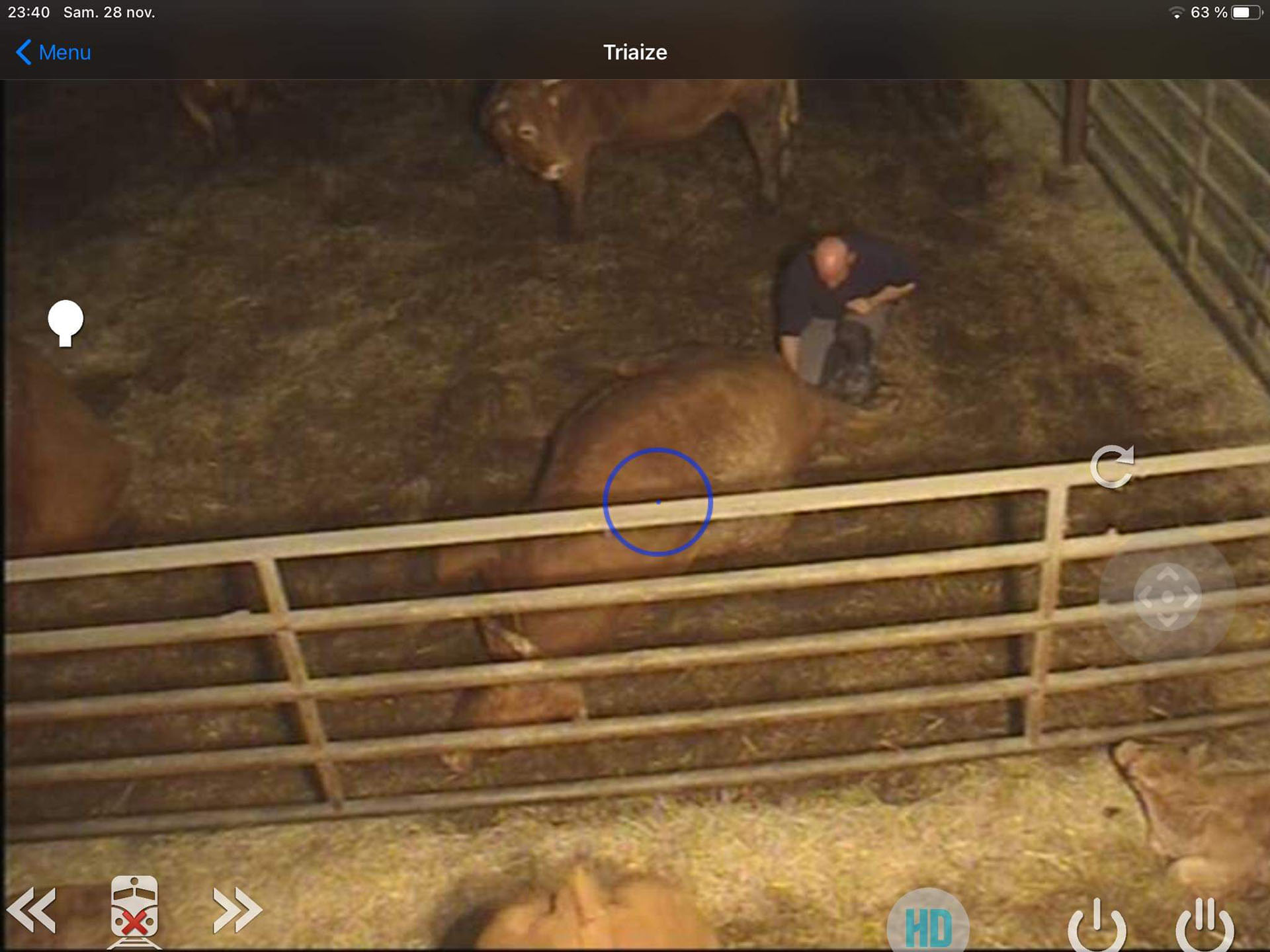Viewport: 1270px width, 952px height.
Task: Switch to previous camera with double left arrows
Action: tap(32, 910)
